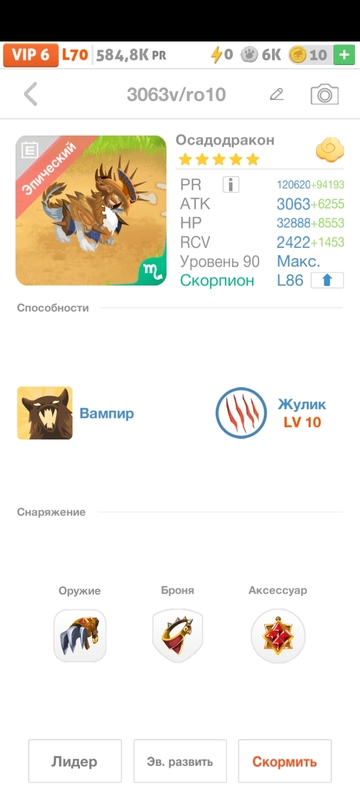This screenshot has height=800, width=360.
Task: Open the VIP 6 badge
Action: pos(30,55)
